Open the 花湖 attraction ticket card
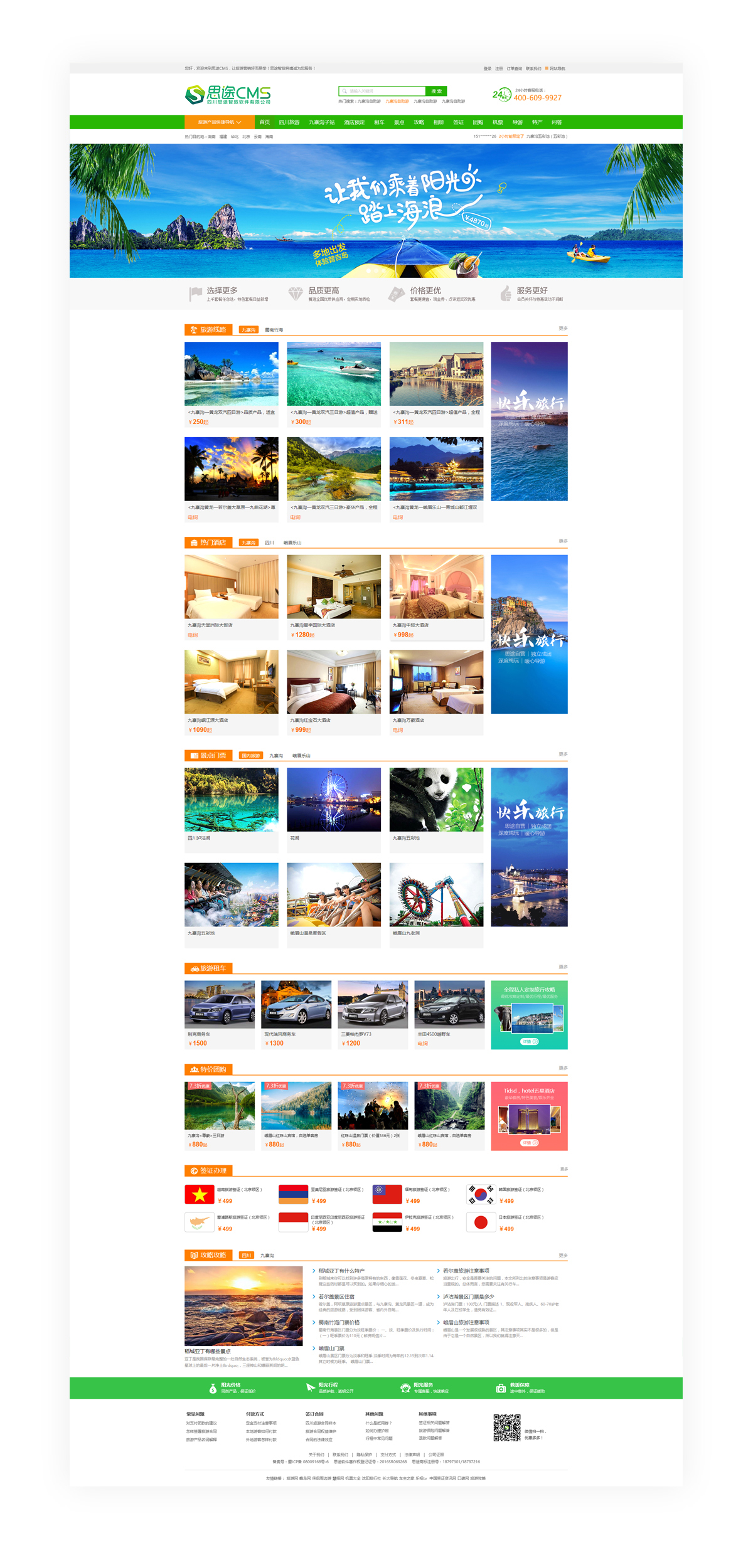The height and width of the screenshot is (1568, 753). point(333,808)
